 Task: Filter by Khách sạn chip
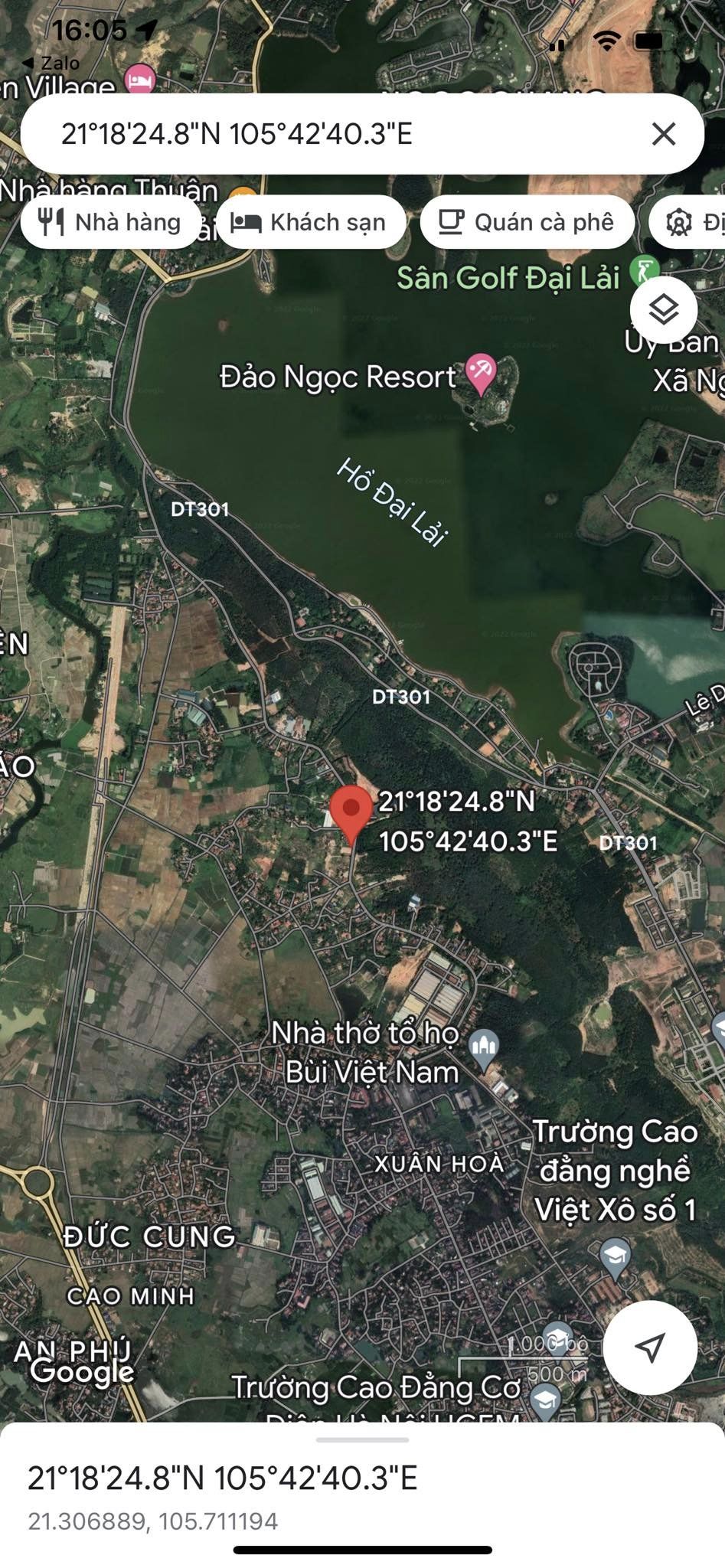(311, 222)
